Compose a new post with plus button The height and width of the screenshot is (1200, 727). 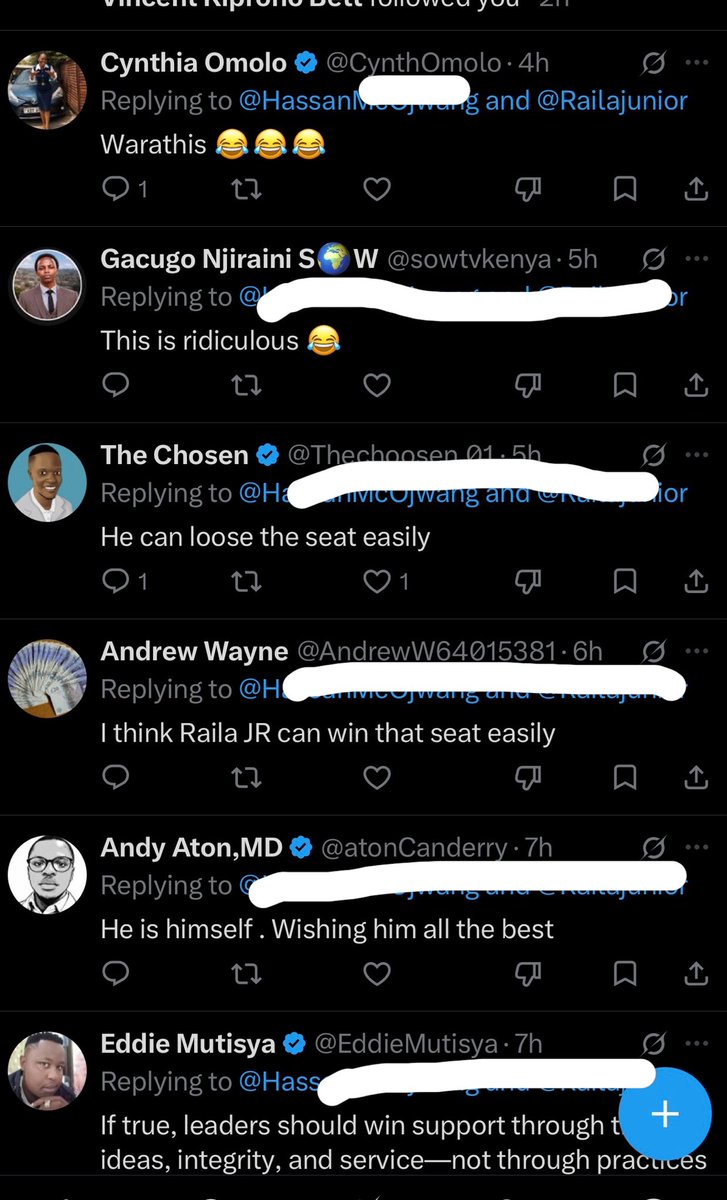click(x=665, y=1113)
